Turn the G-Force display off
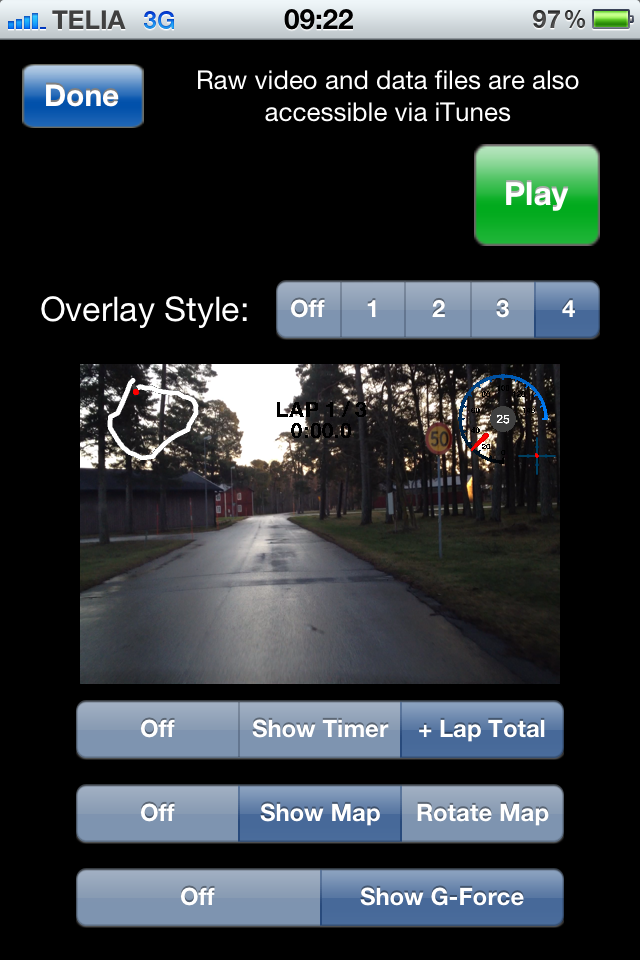Screen dimensions: 640x960 (x=198, y=897)
